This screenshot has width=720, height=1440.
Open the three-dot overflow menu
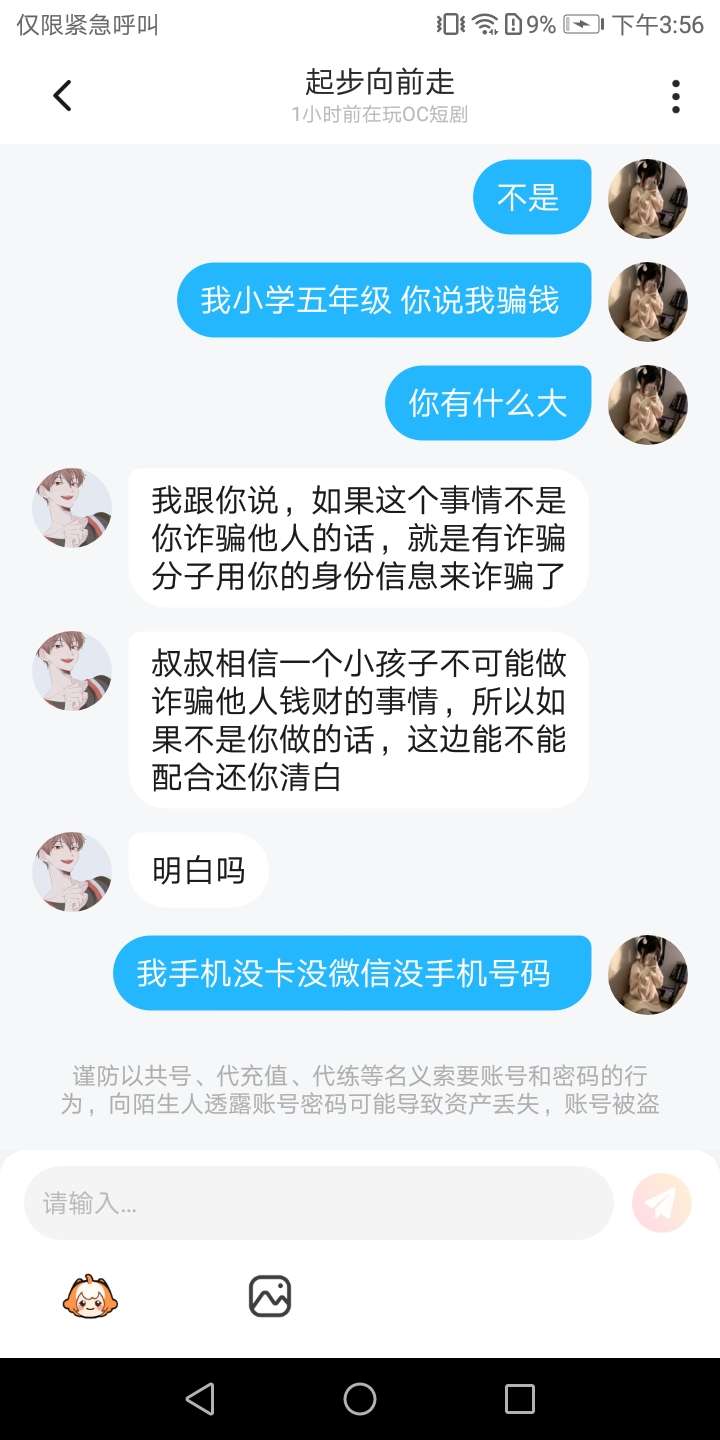(676, 96)
